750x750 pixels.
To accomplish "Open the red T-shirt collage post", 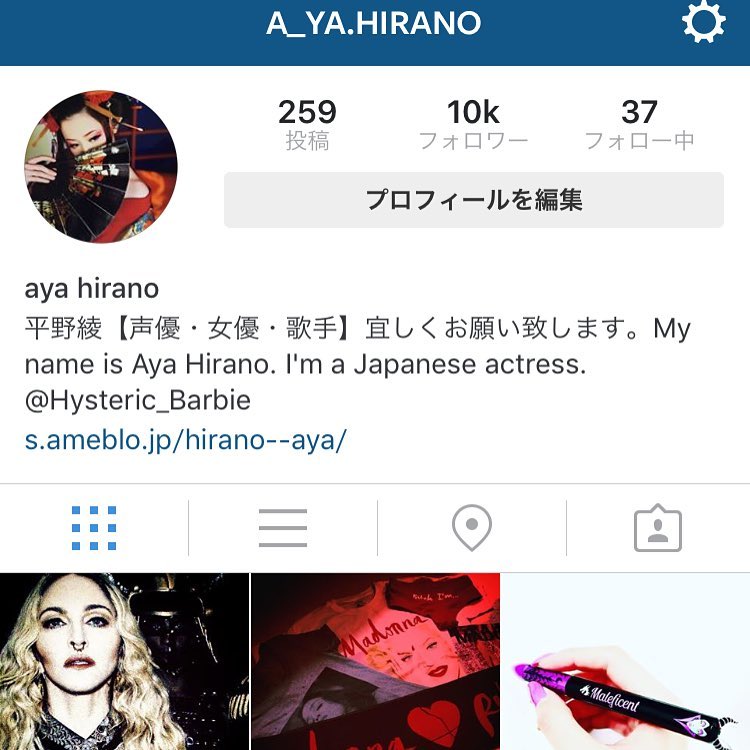I will point(375,662).
